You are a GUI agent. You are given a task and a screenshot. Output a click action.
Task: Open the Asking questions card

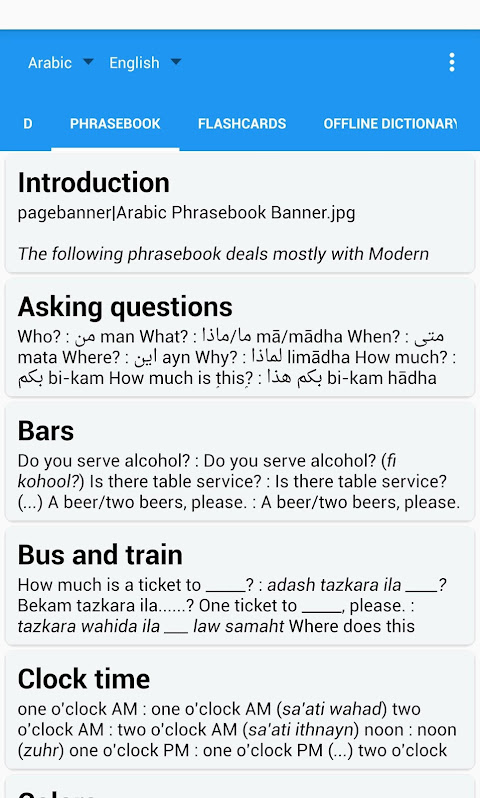tap(240, 337)
